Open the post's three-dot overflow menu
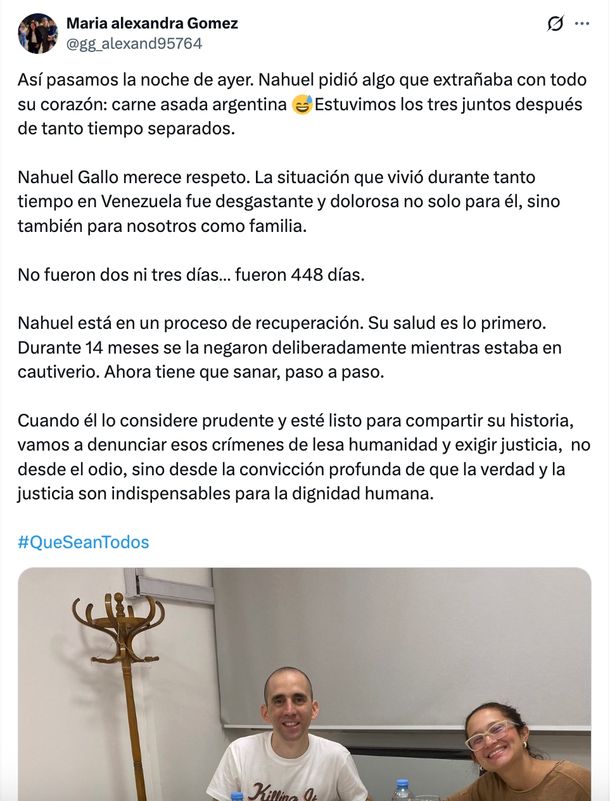This screenshot has height=801, width=610. pos(582,23)
